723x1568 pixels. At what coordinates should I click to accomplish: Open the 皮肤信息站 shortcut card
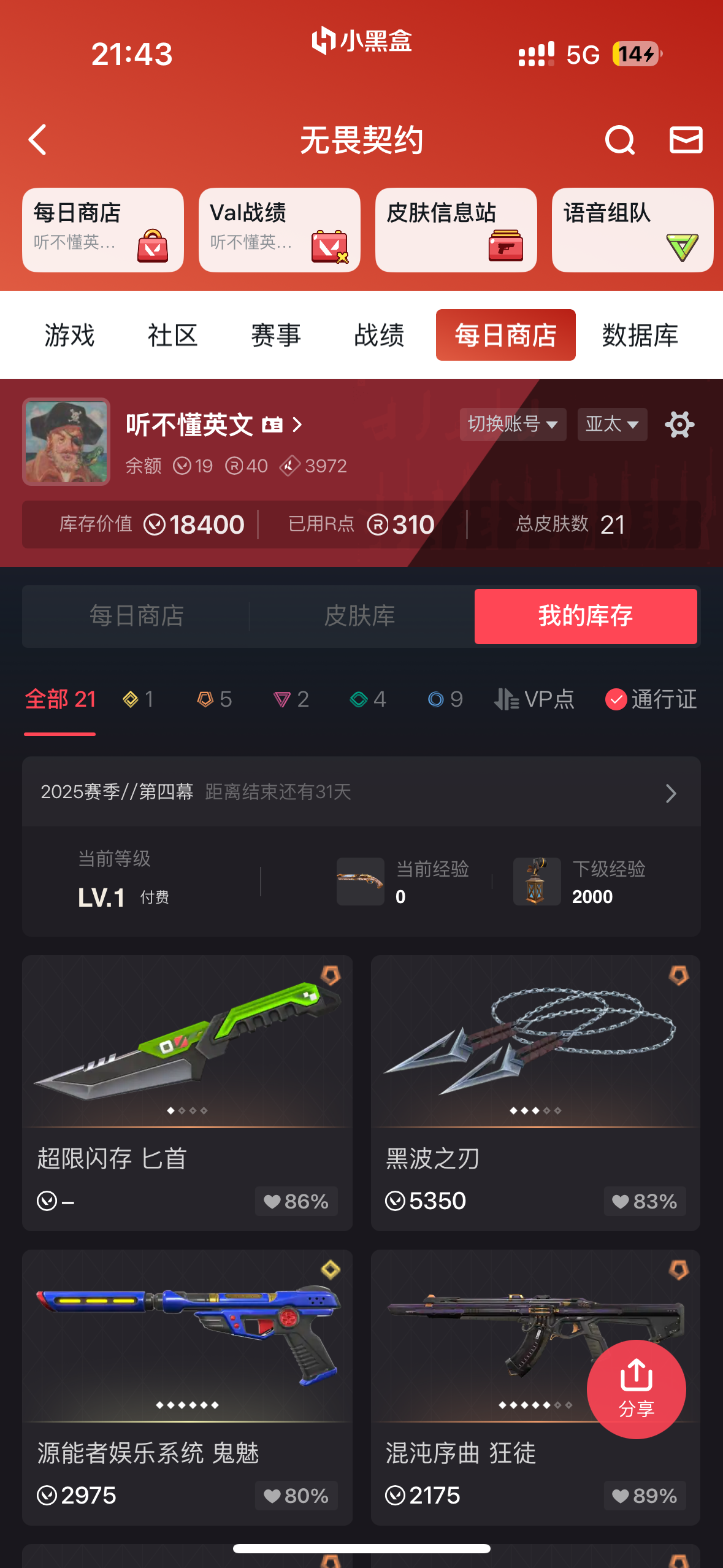tap(456, 229)
